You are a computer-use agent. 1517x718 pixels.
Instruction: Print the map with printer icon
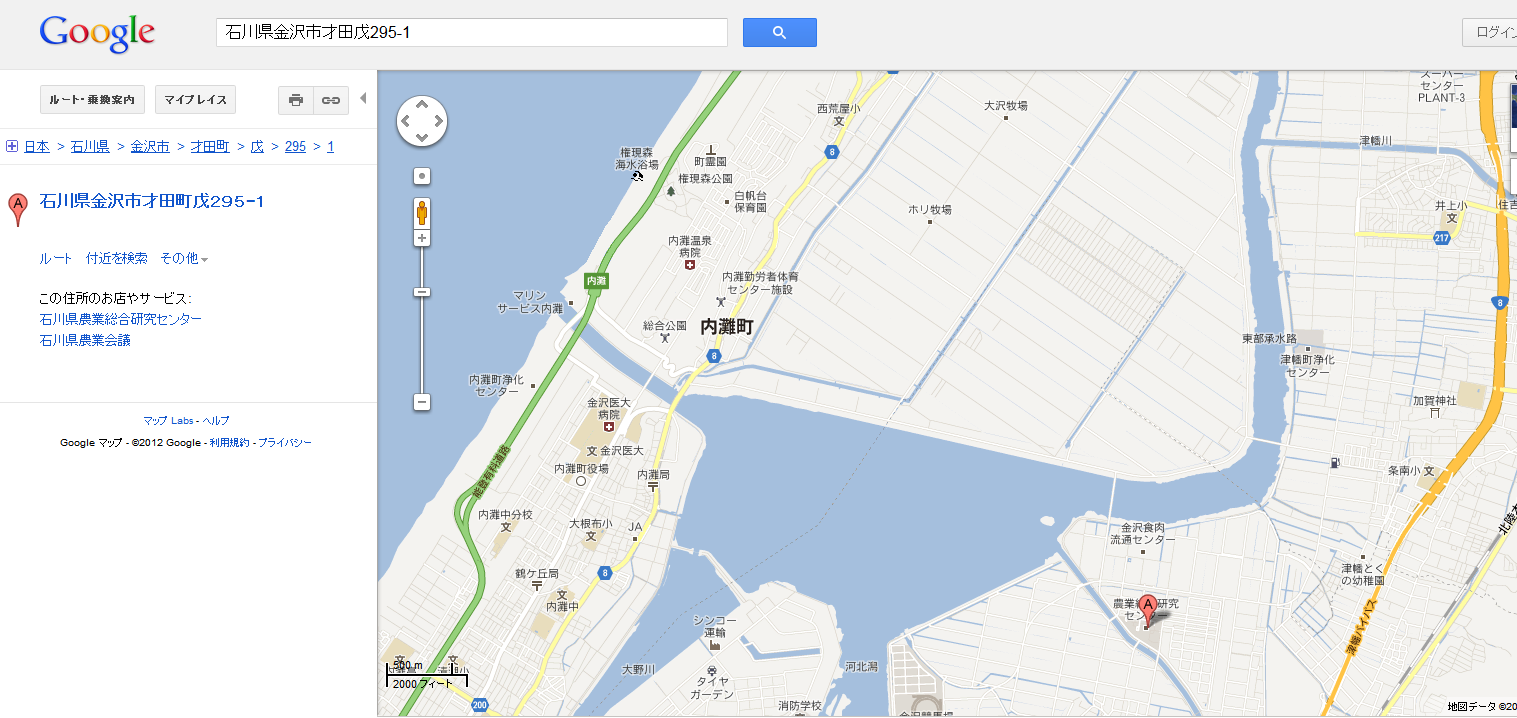click(295, 100)
